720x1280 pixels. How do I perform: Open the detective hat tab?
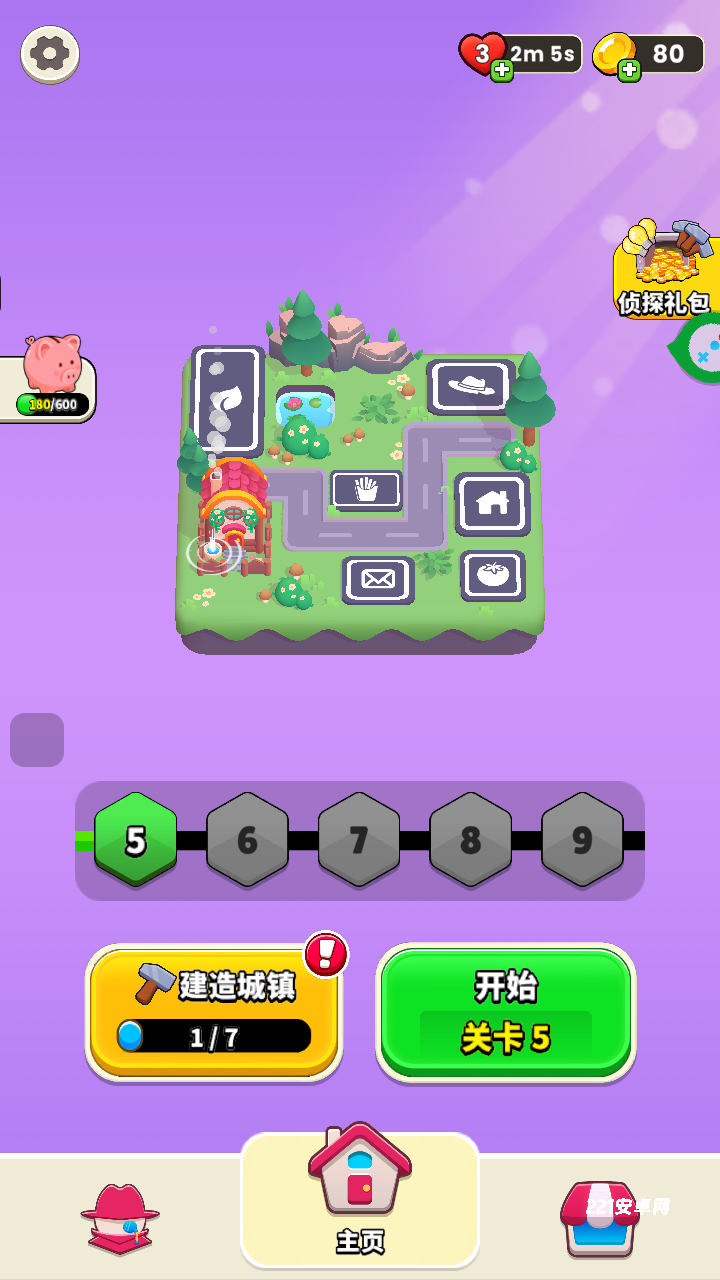[x=120, y=1218]
